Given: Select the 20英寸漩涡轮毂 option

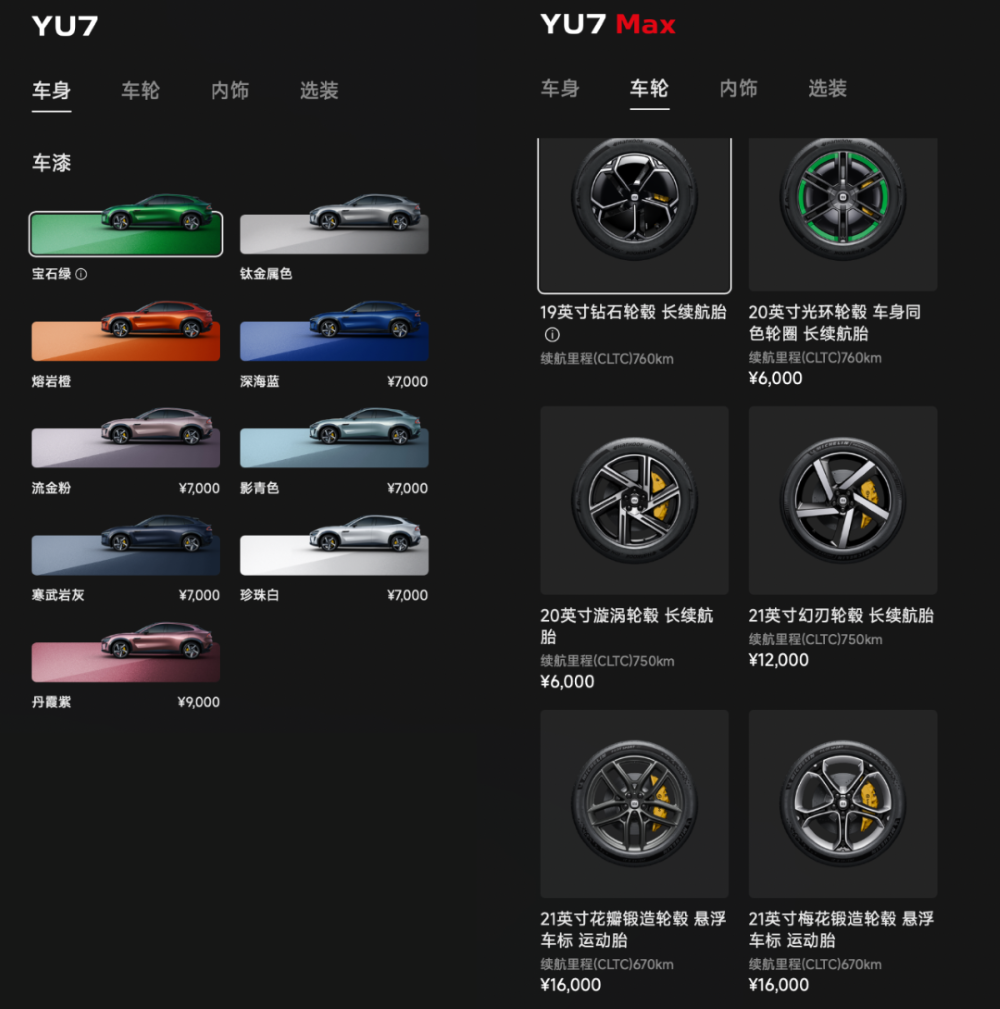Looking at the screenshot, I should pyautogui.click(x=634, y=500).
